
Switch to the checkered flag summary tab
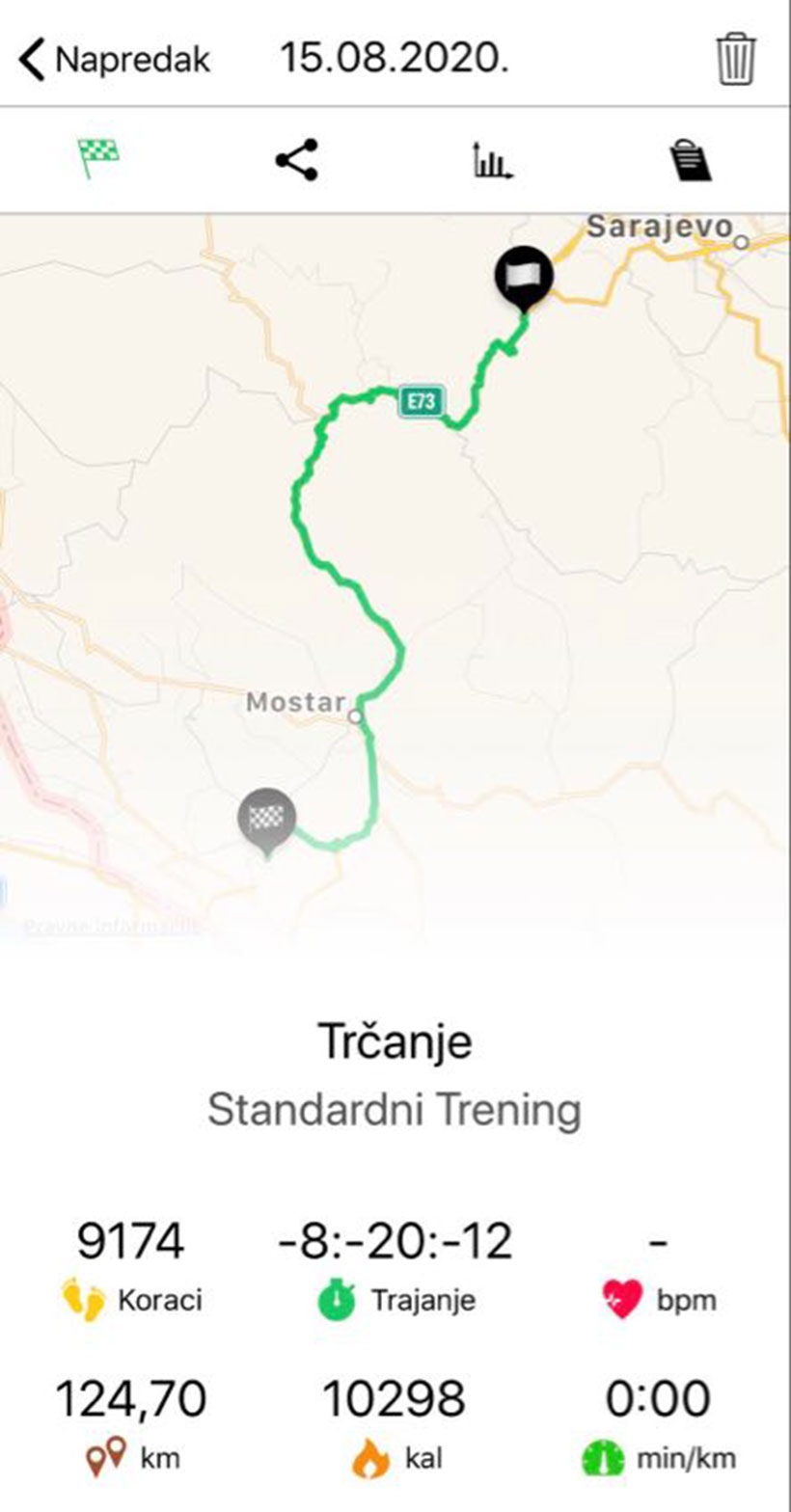(98, 160)
